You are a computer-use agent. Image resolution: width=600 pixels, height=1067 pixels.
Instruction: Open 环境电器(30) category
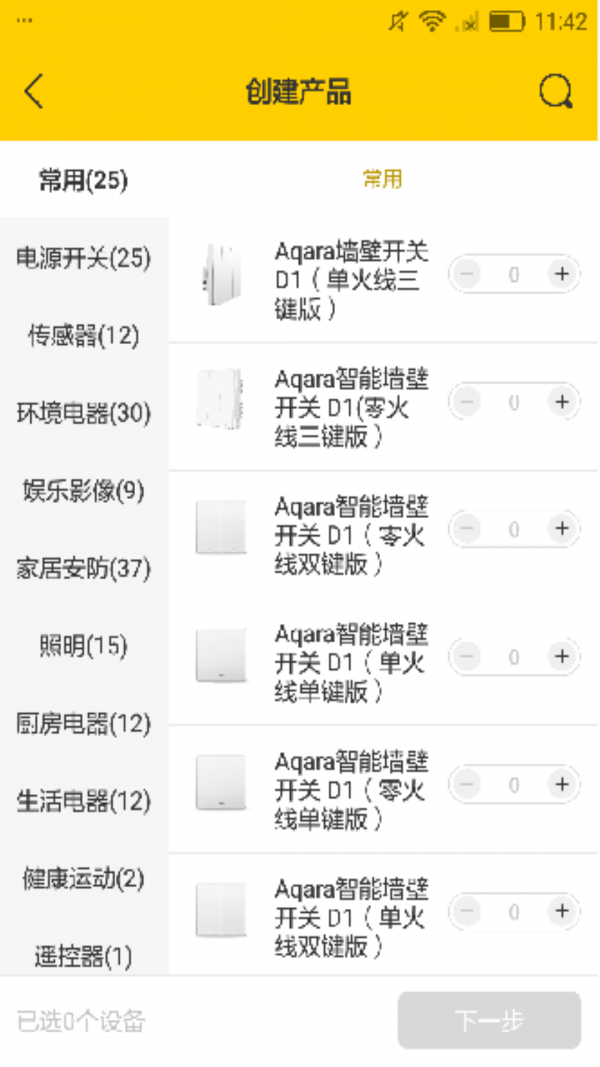tap(84, 413)
